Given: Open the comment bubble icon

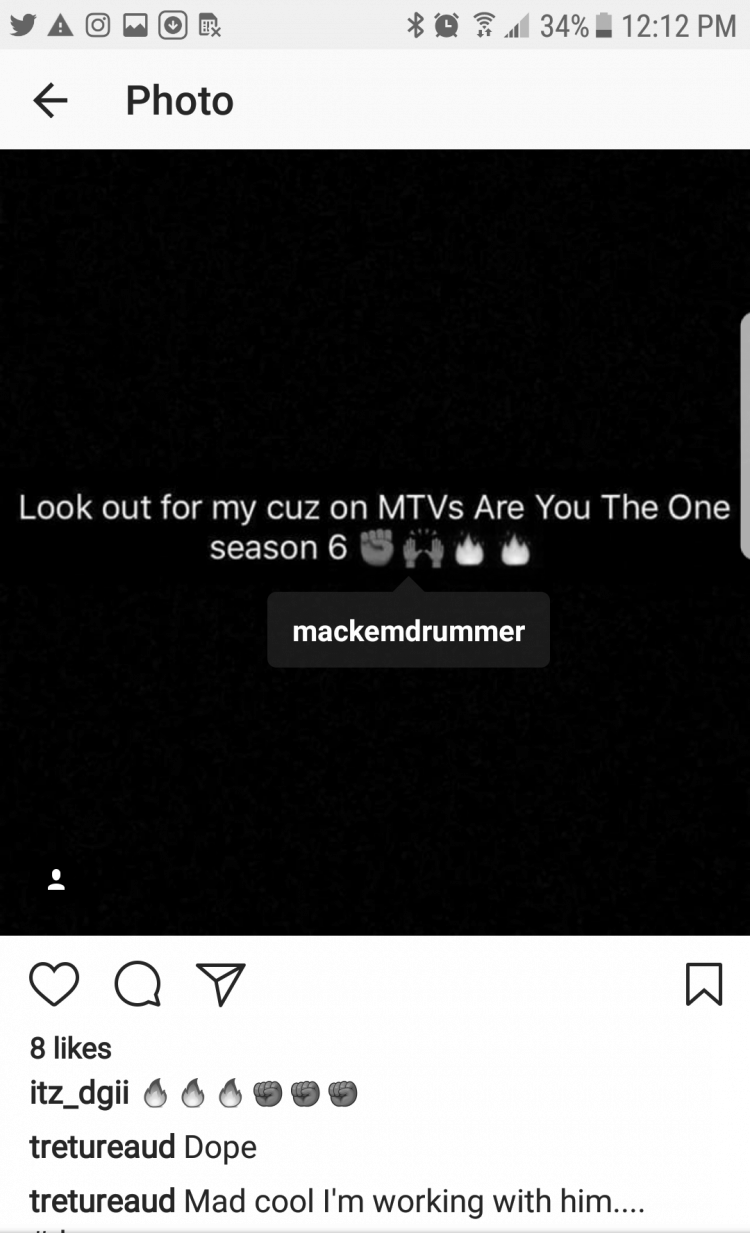Looking at the screenshot, I should (x=138, y=984).
